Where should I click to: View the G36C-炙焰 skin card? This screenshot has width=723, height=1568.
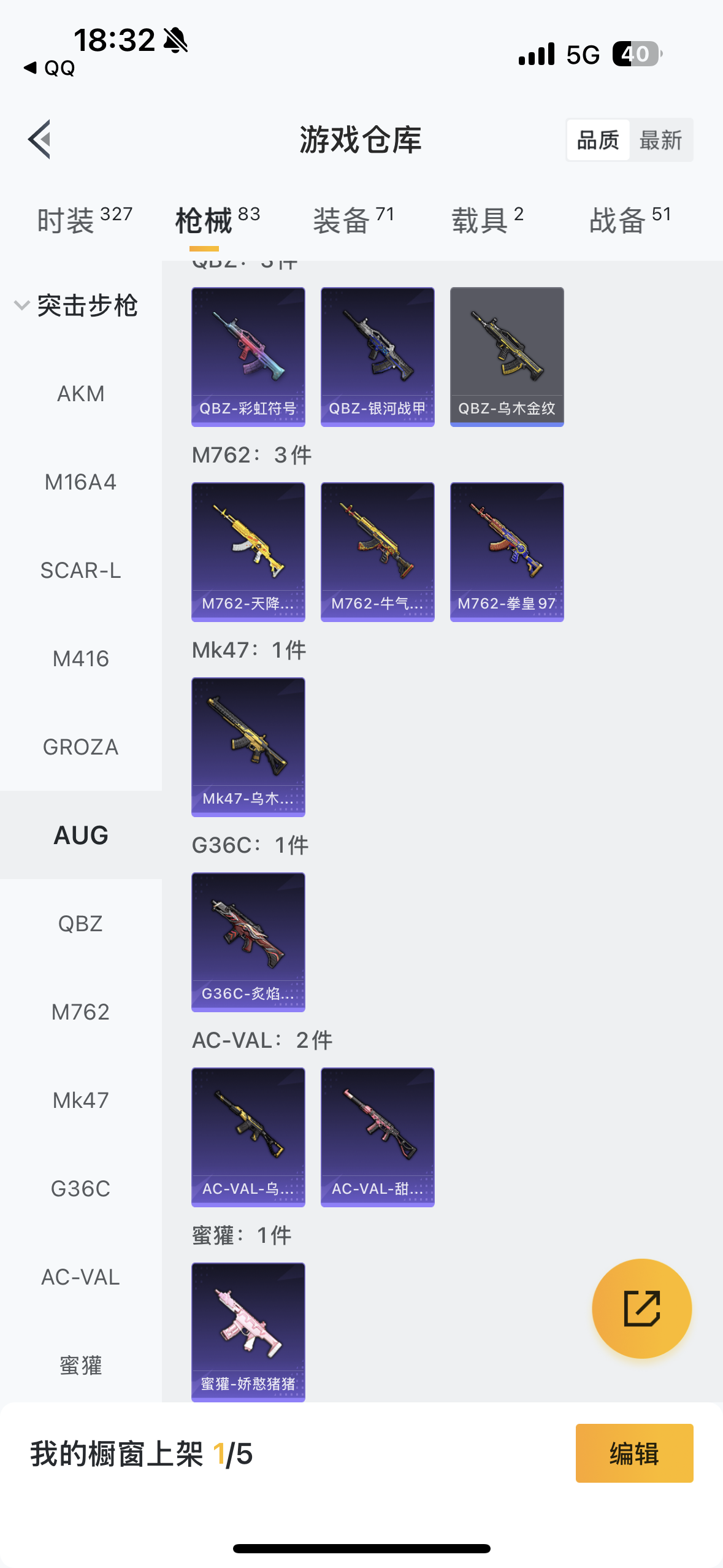pyautogui.click(x=248, y=942)
